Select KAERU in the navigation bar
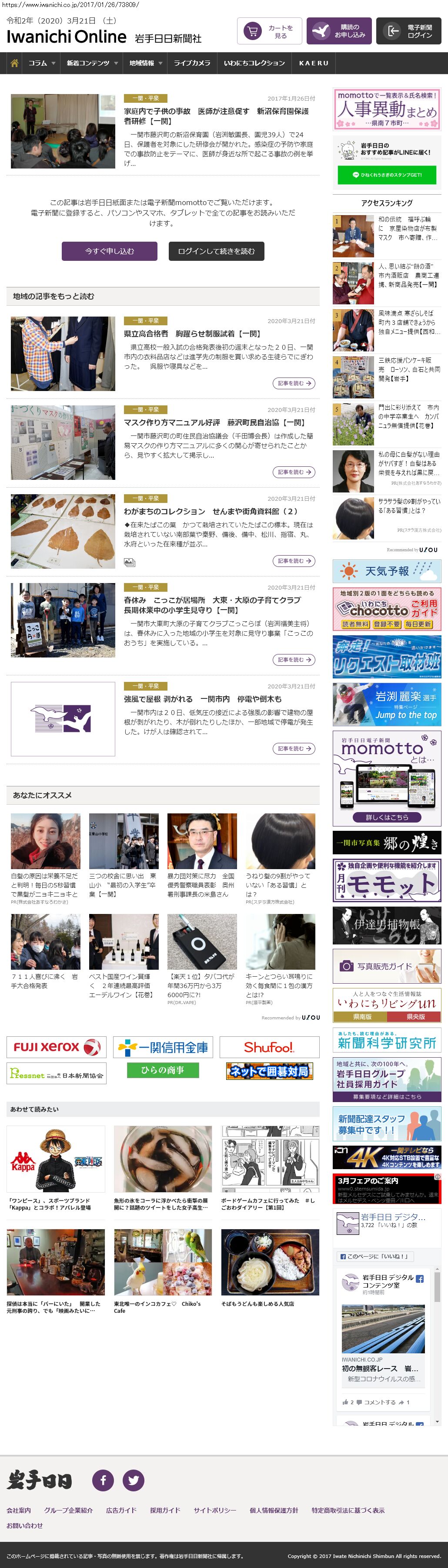The width and height of the screenshot is (448, 1568). (x=314, y=63)
